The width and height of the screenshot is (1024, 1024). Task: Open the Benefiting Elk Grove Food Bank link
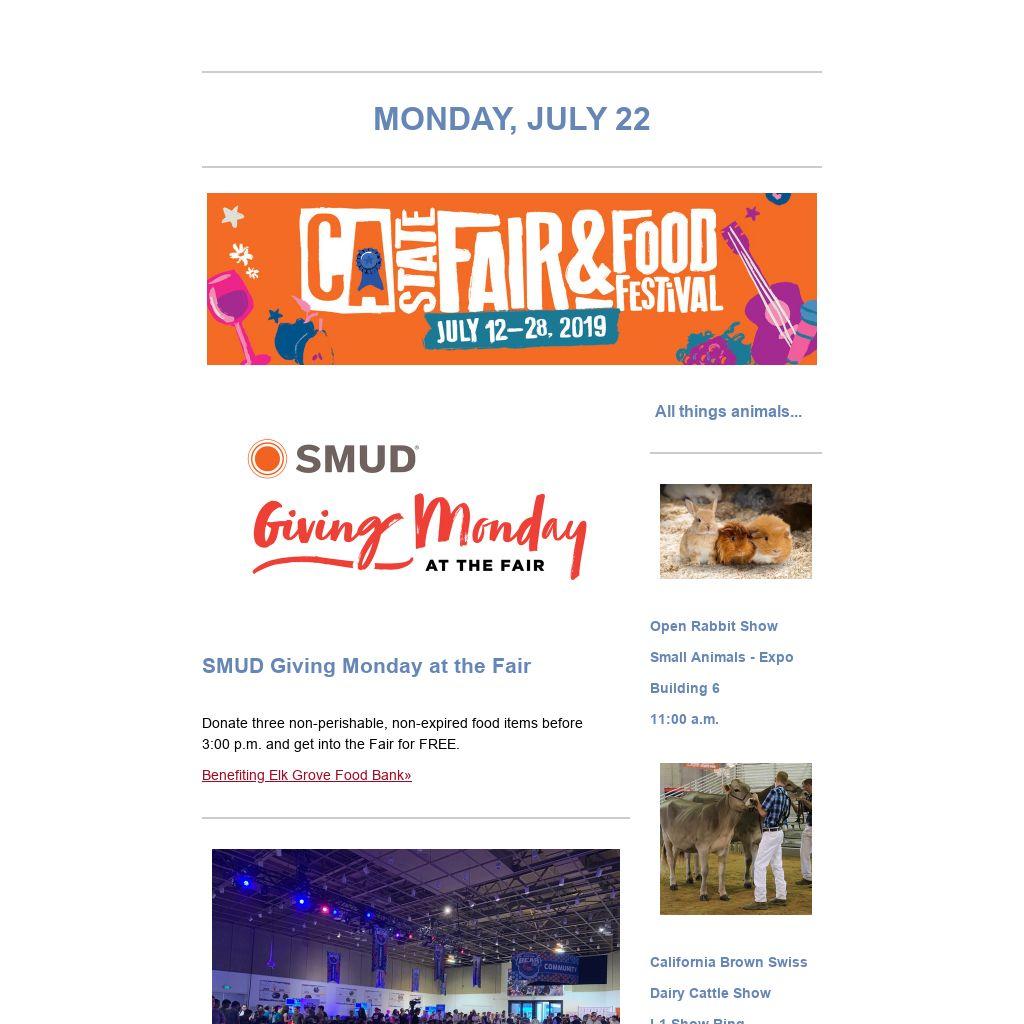[306, 775]
